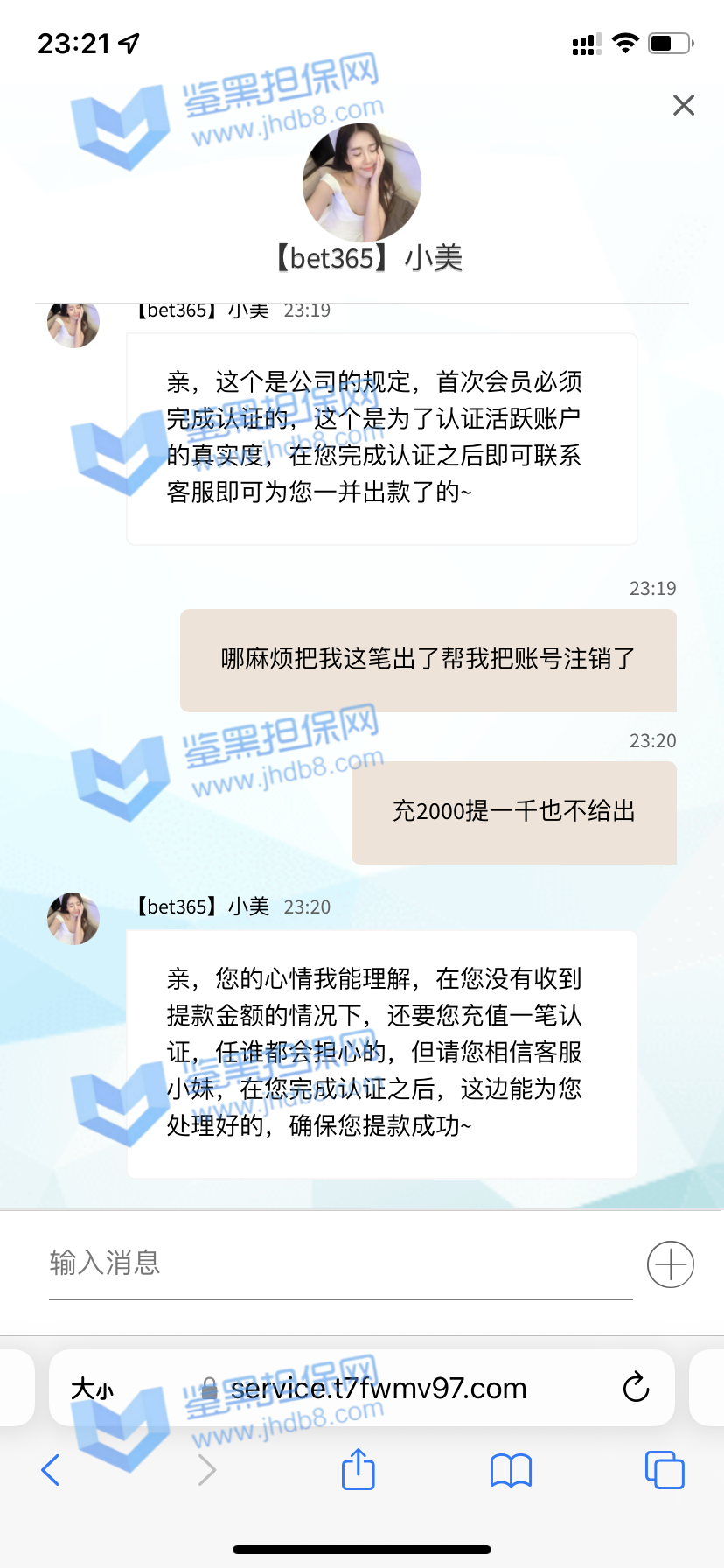View open browser tabs
Viewport: 724px width, 1568px height.
(x=665, y=1470)
